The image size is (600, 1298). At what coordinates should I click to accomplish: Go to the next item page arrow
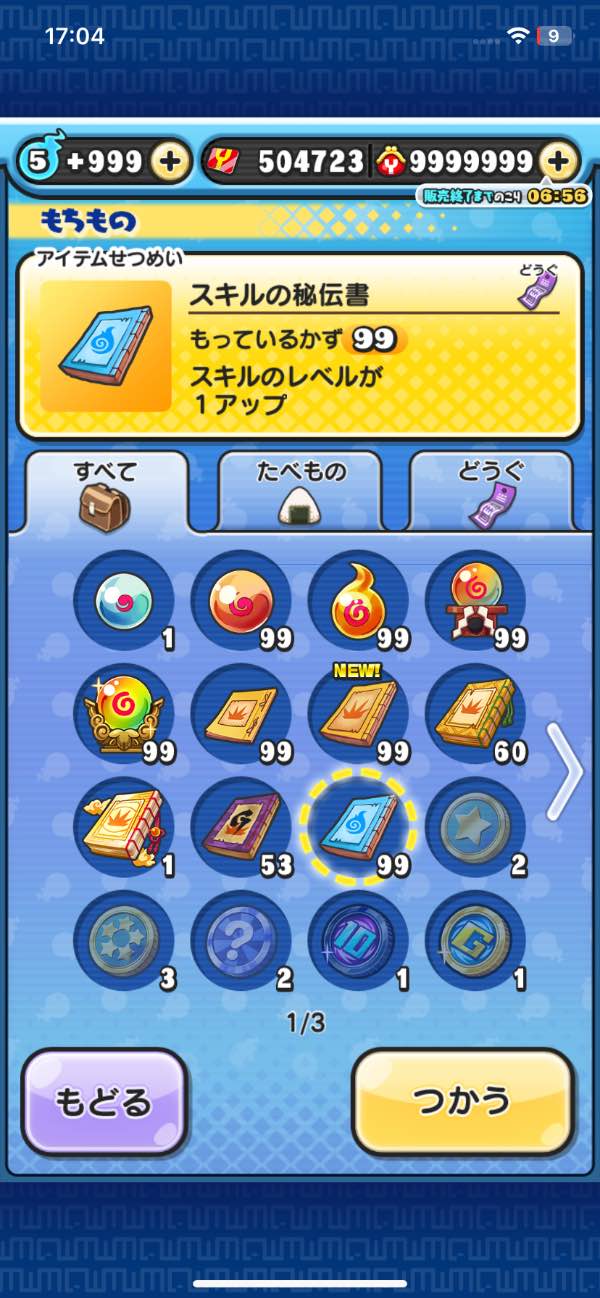tap(567, 770)
